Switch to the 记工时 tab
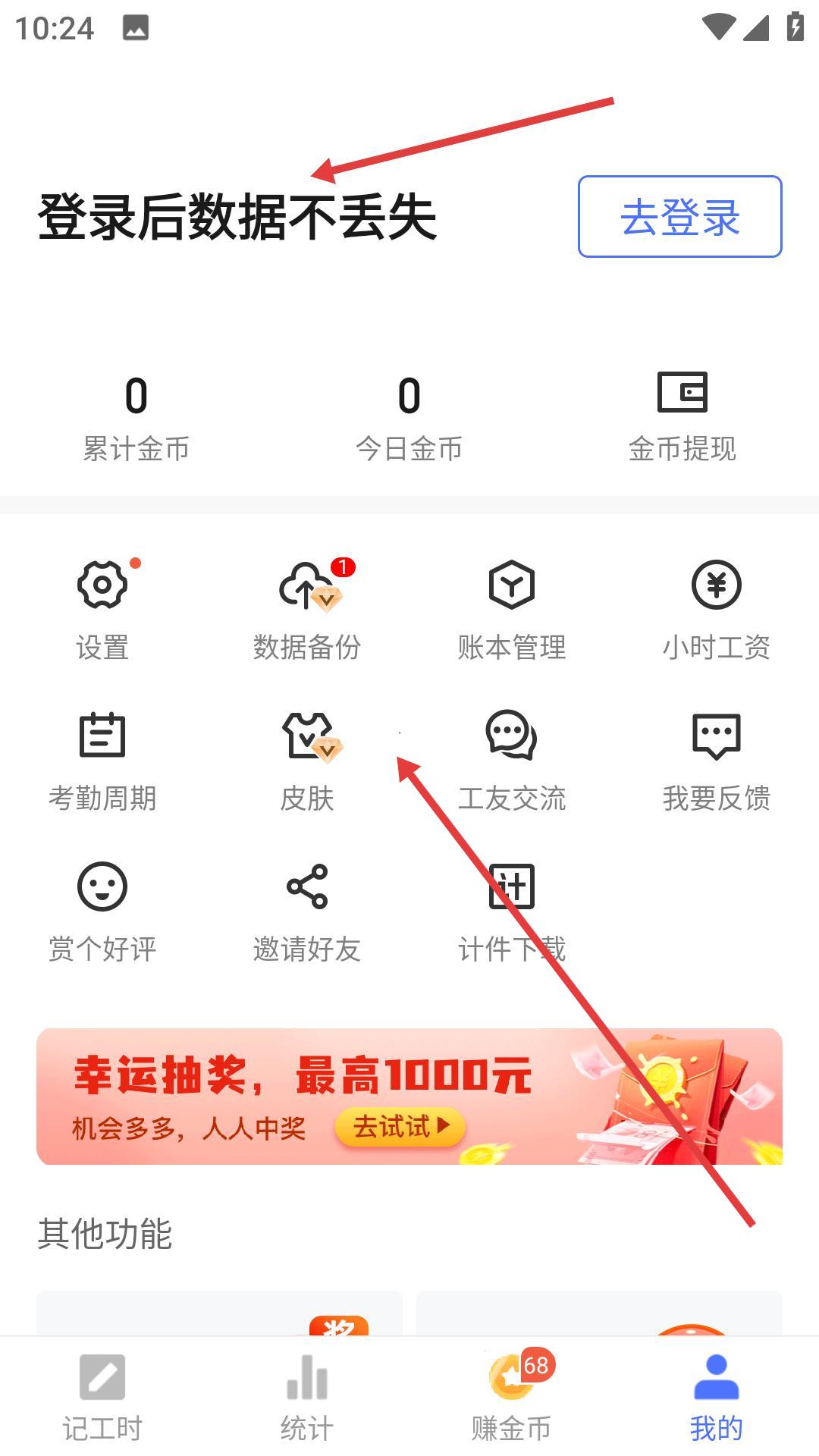Viewport: 819px width, 1456px height. tap(102, 1397)
